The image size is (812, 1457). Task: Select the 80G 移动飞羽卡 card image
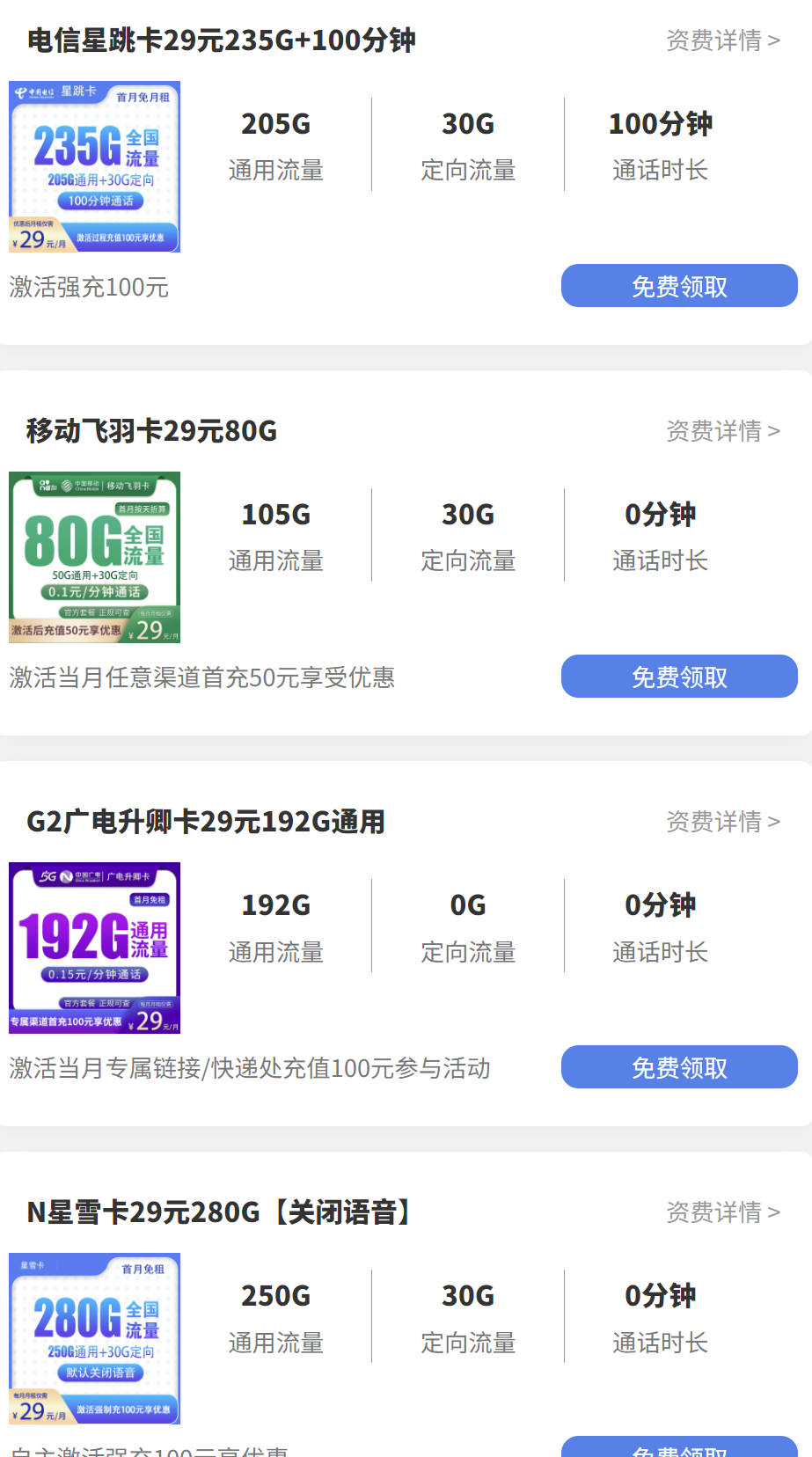pos(93,556)
